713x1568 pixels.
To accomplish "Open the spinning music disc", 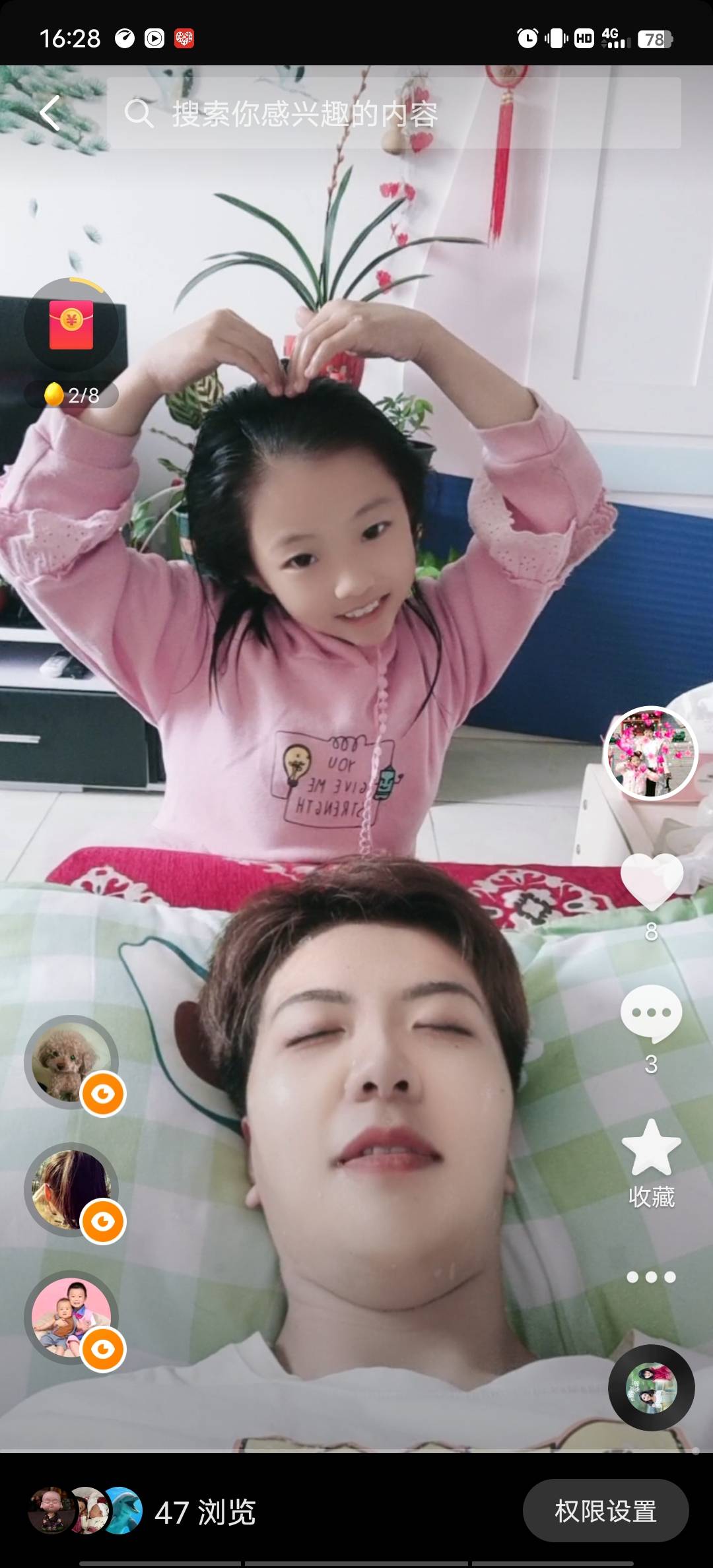I will [x=651, y=1387].
